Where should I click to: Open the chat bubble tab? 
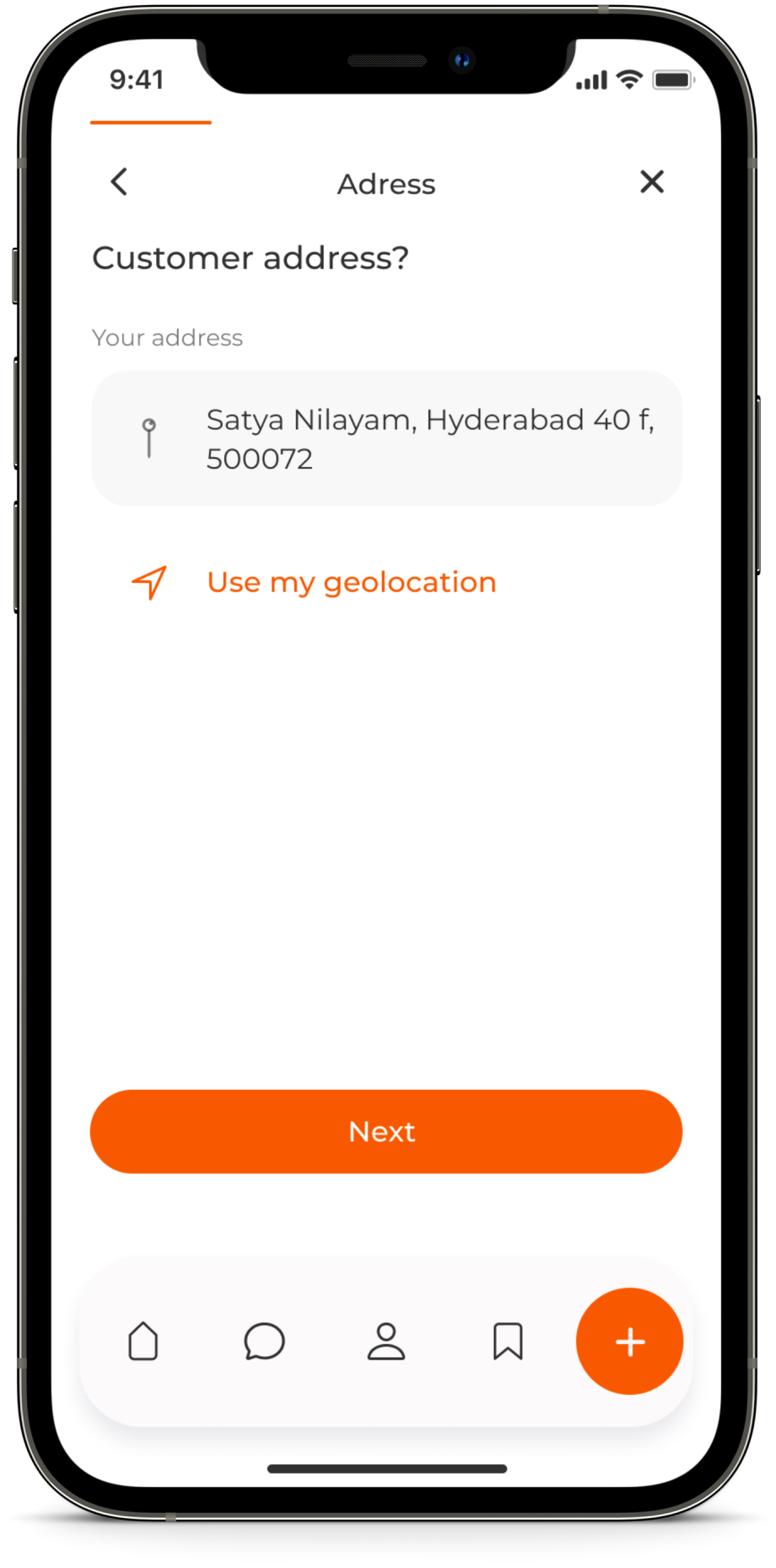264,1341
